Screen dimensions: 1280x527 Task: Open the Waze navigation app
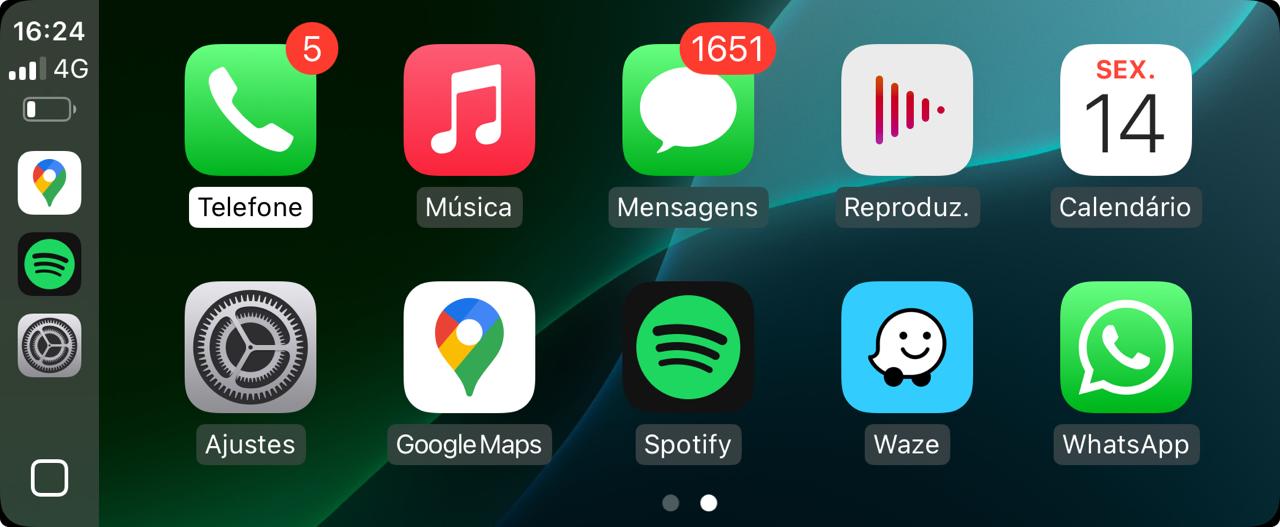[907, 347]
